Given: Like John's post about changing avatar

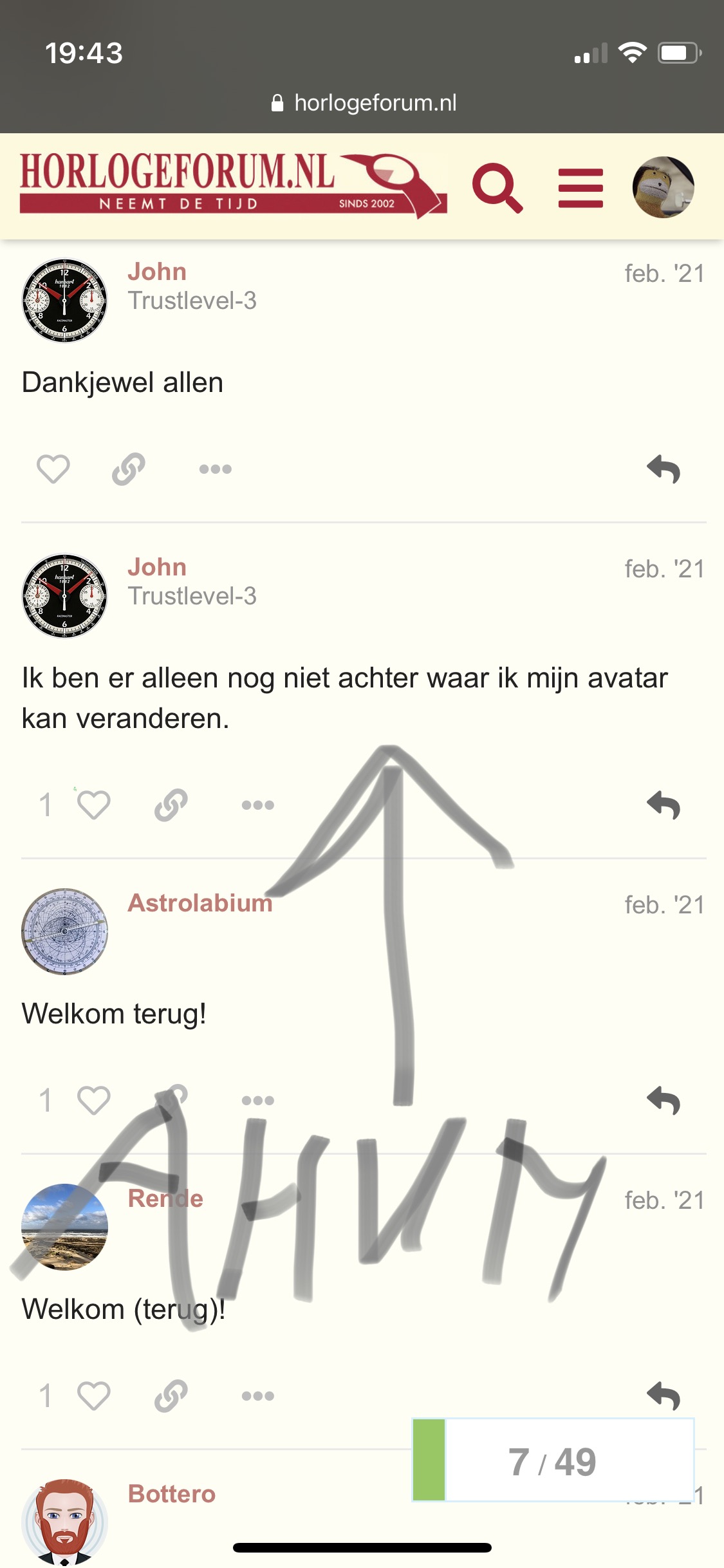Looking at the screenshot, I should [x=94, y=805].
